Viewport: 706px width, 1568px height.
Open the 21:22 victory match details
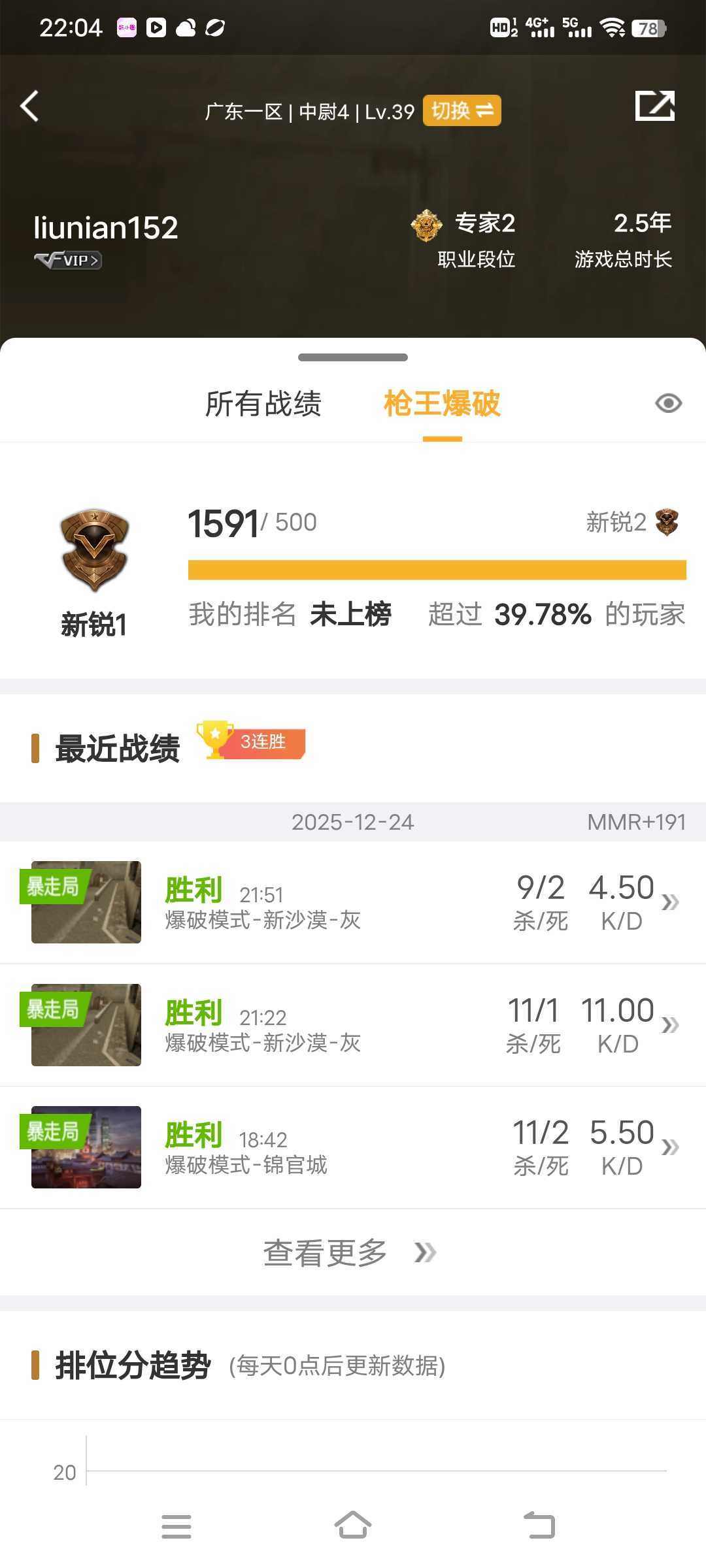point(353,1025)
